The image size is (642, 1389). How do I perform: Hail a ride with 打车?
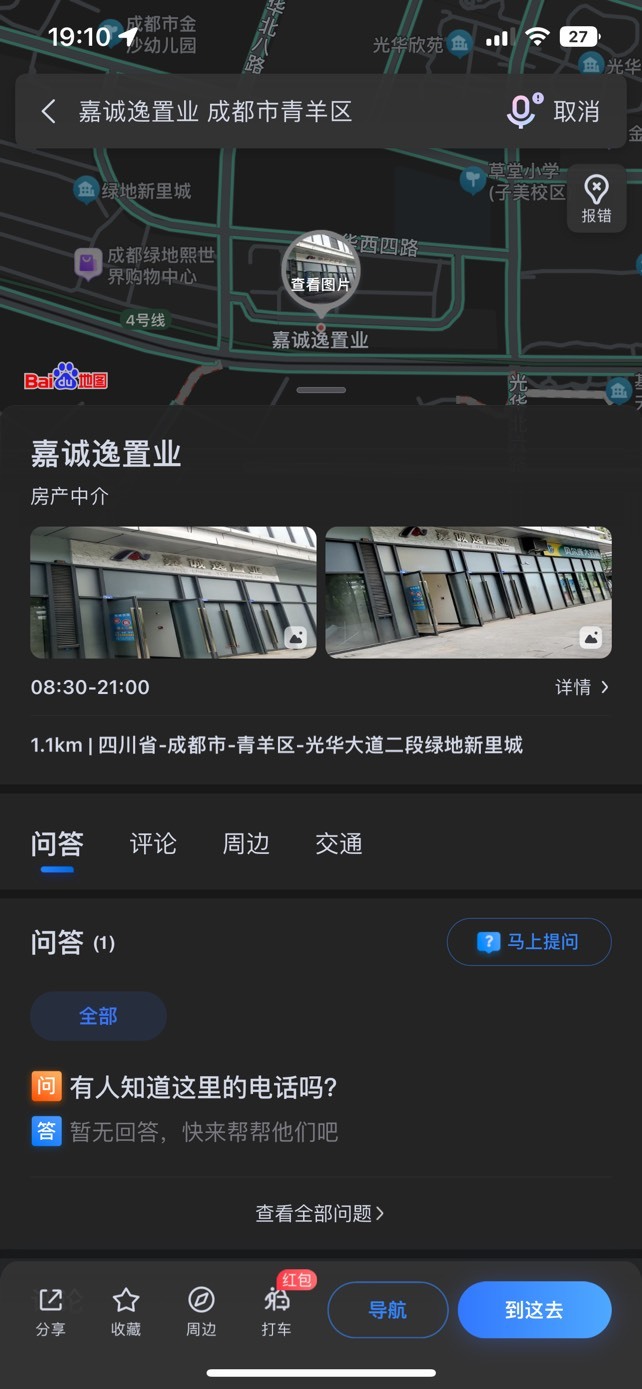click(x=276, y=1312)
